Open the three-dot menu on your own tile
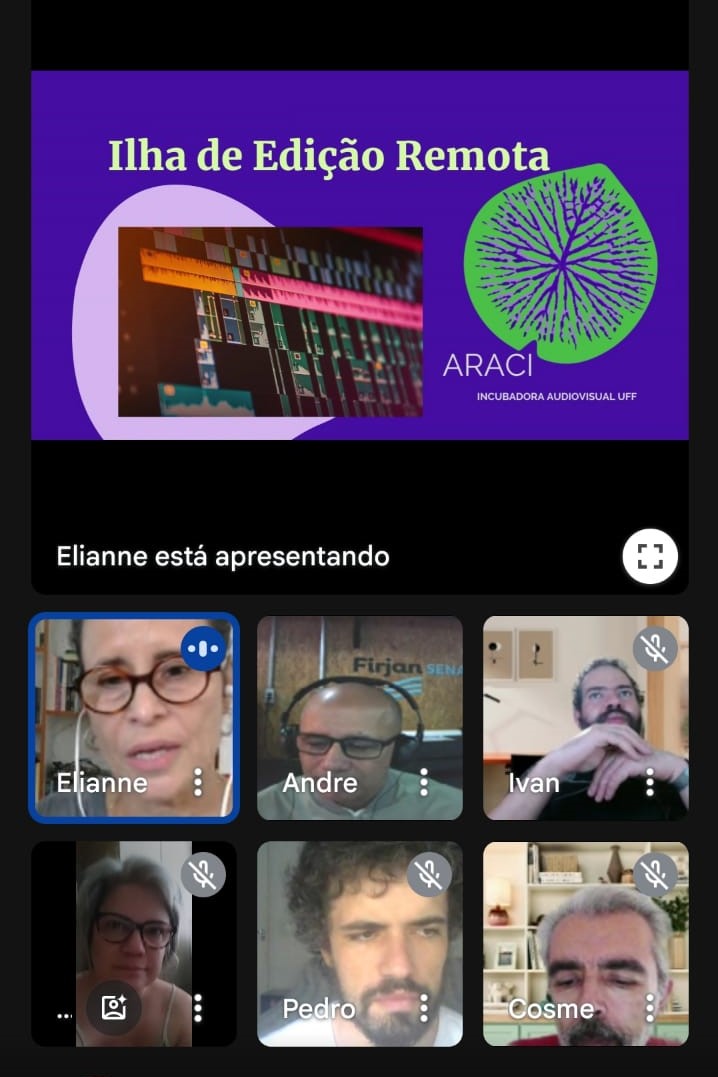718x1077 pixels. (198, 1007)
